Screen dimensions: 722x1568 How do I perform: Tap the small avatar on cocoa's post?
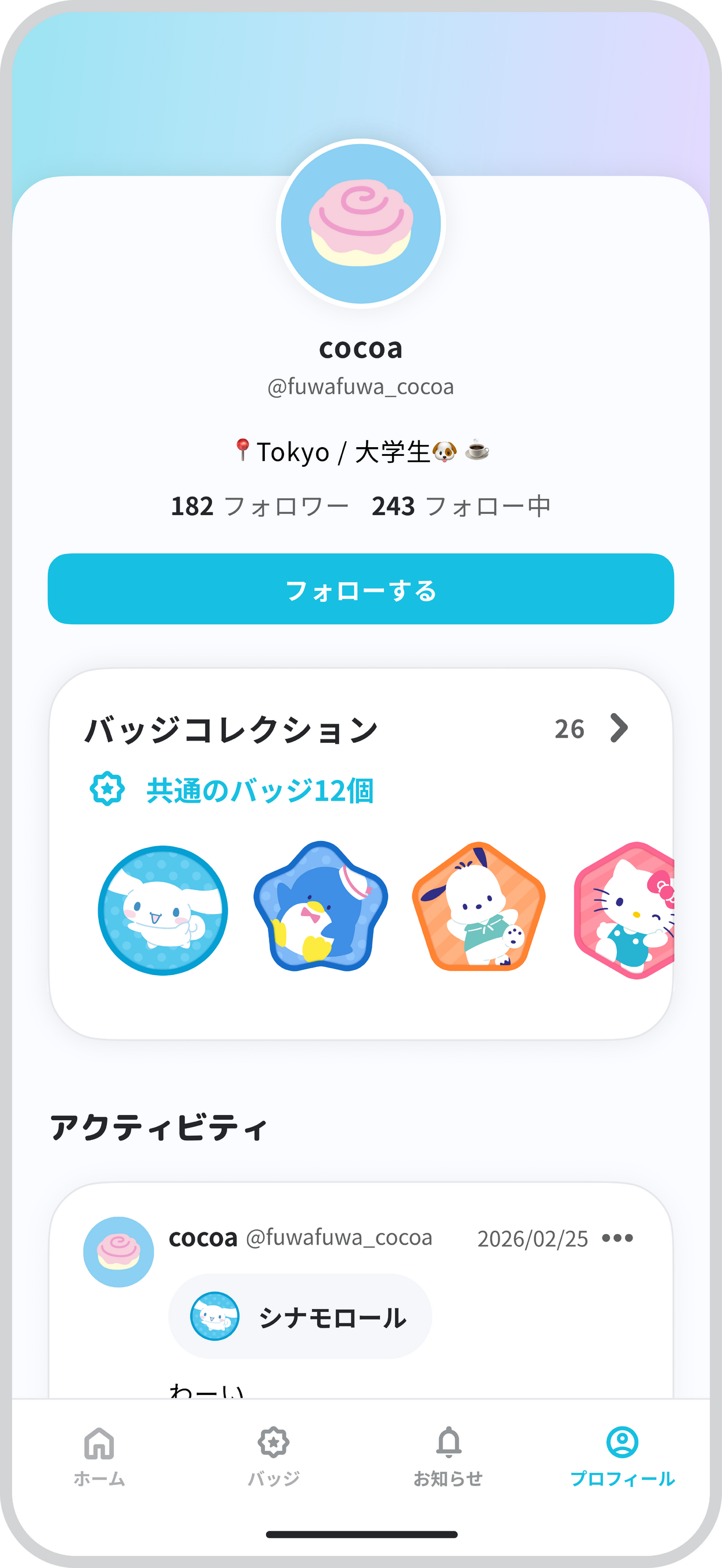[118, 1251]
